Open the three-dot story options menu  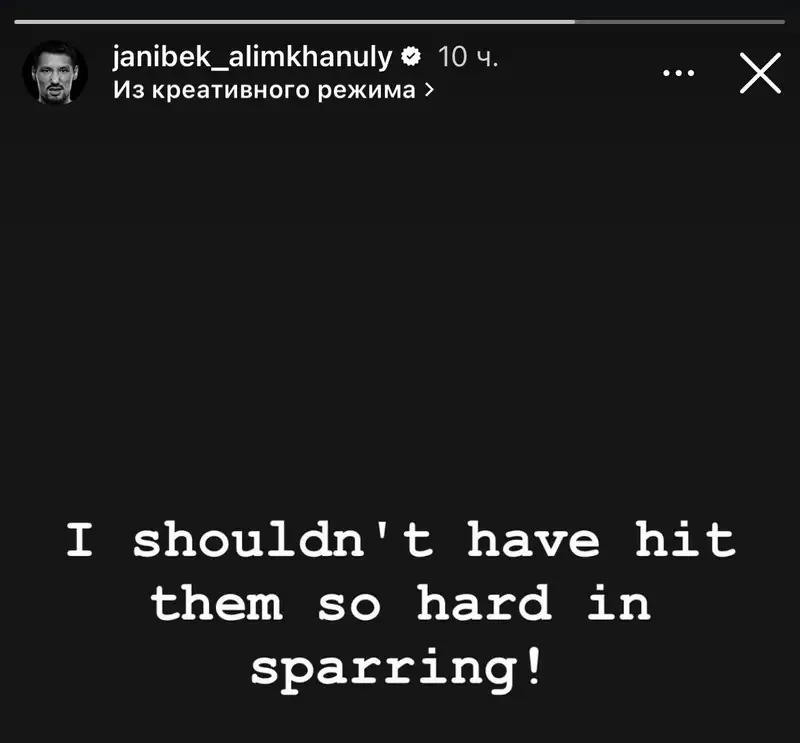click(x=679, y=73)
